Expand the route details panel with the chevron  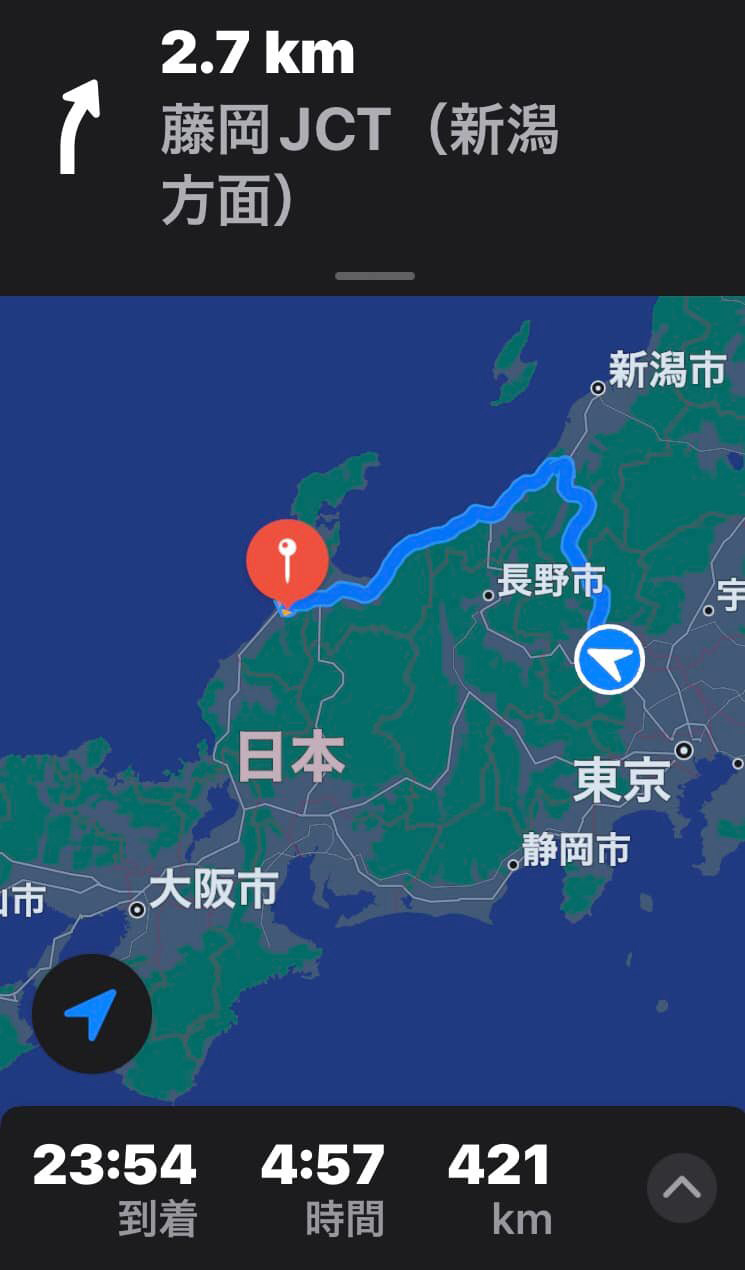[681, 1188]
